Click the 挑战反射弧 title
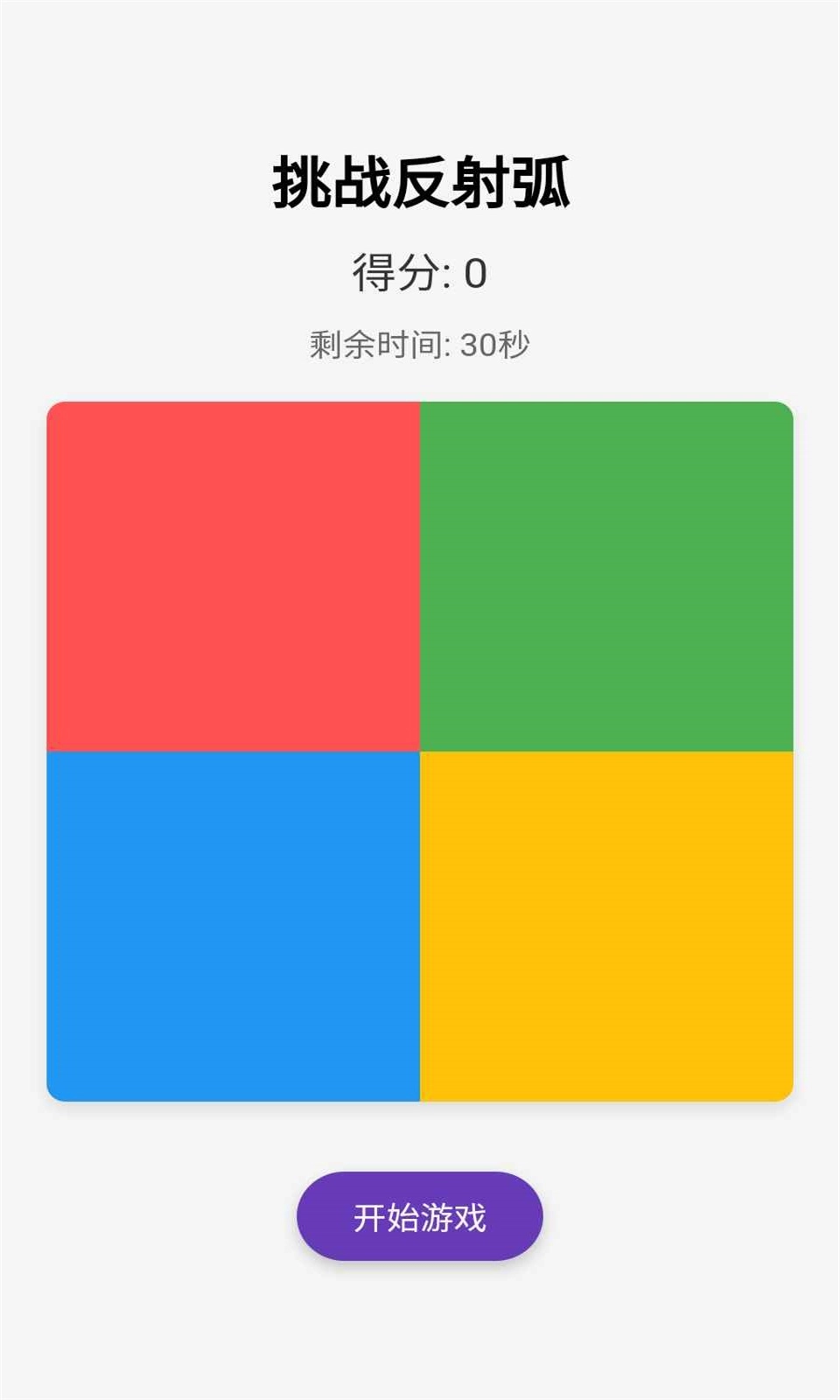 tap(420, 179)
